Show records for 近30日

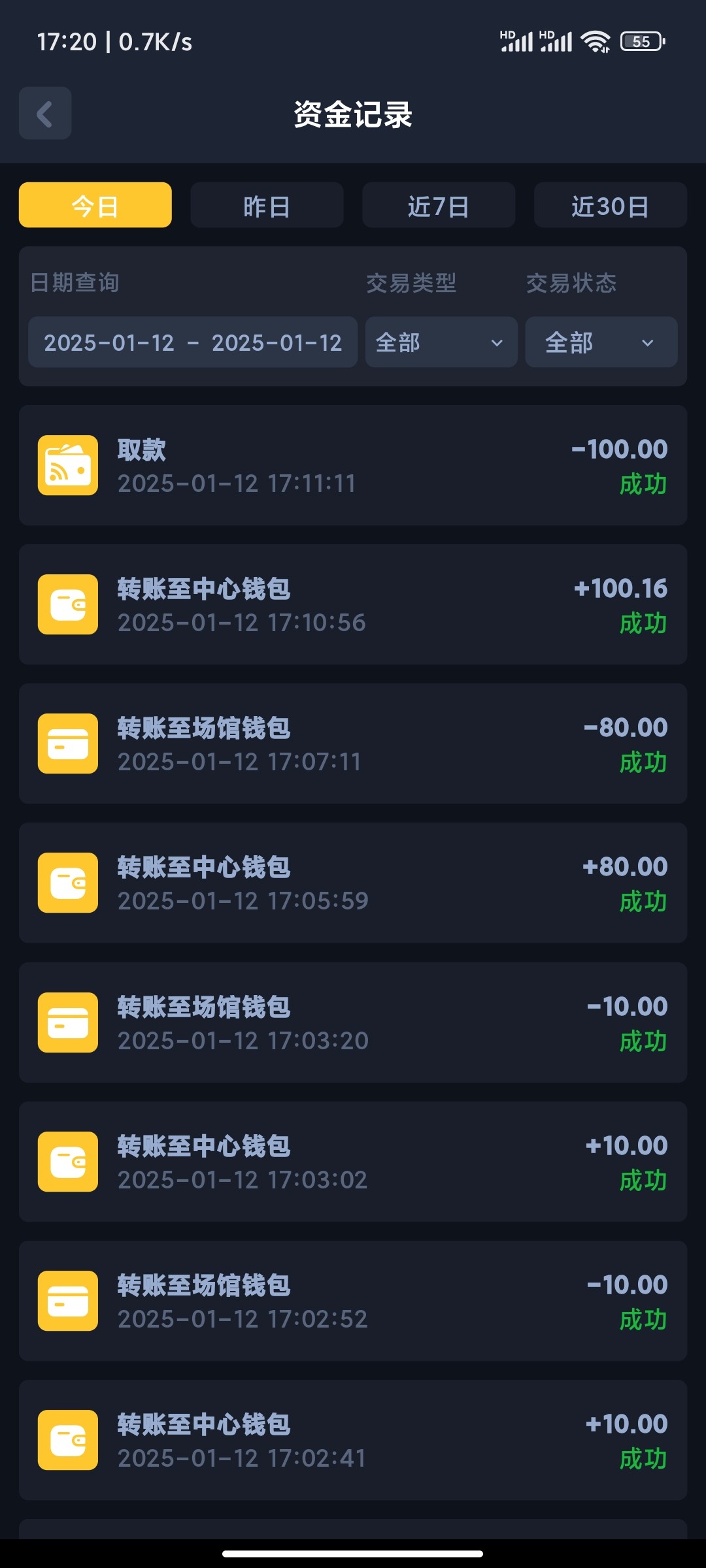(610, 205)
